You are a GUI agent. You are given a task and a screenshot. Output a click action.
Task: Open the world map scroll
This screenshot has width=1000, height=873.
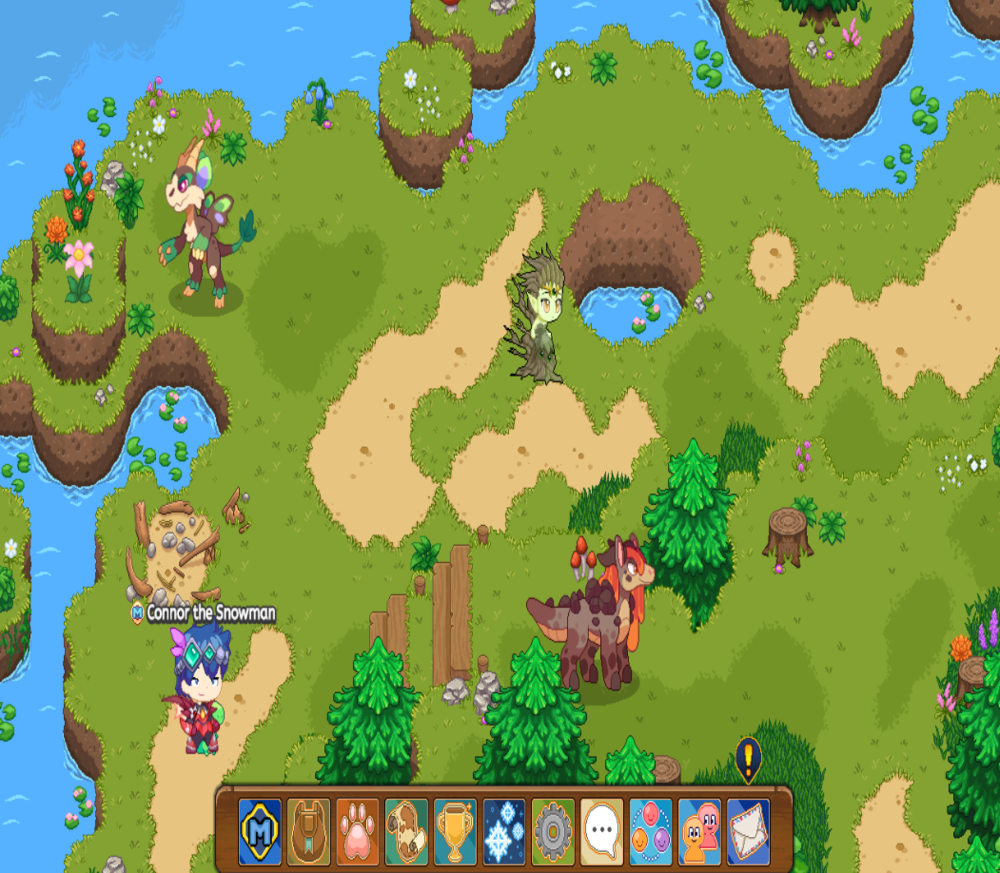click(x=406, y=832)
